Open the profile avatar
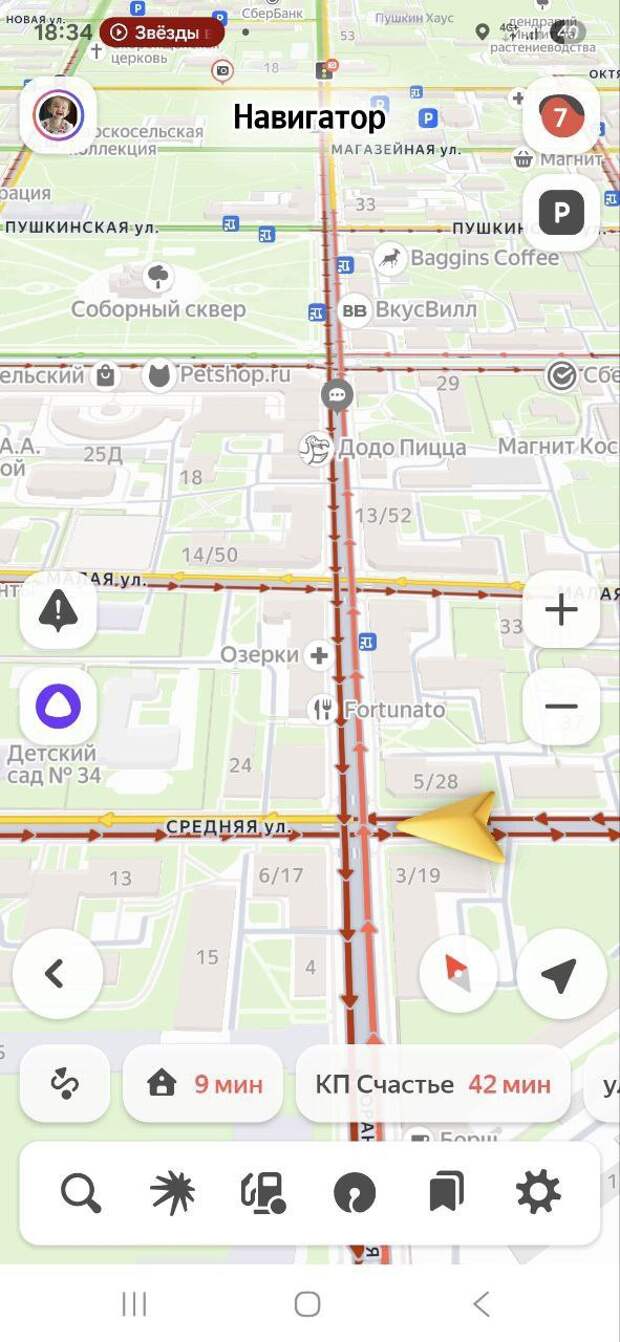The image size is (620, 1342). [58, 116]
